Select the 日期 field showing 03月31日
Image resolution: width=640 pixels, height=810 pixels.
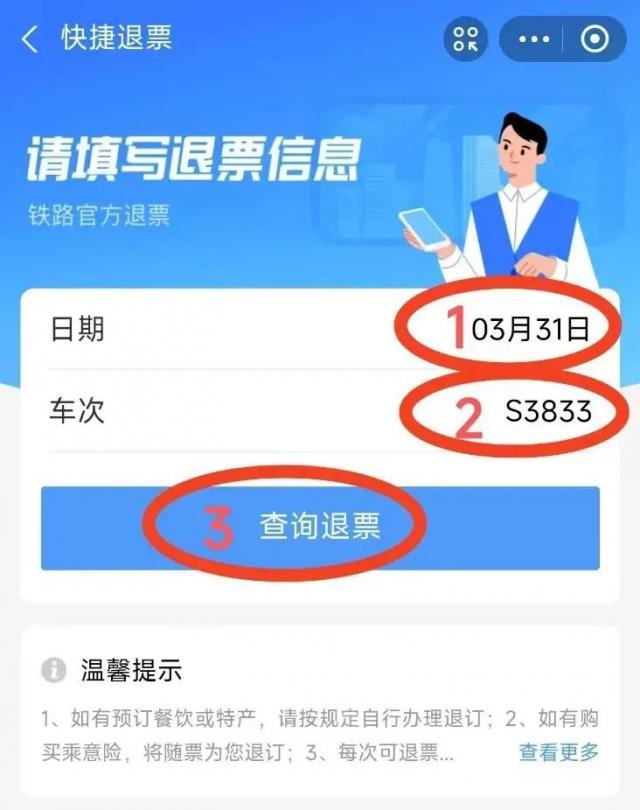point(530,330)
